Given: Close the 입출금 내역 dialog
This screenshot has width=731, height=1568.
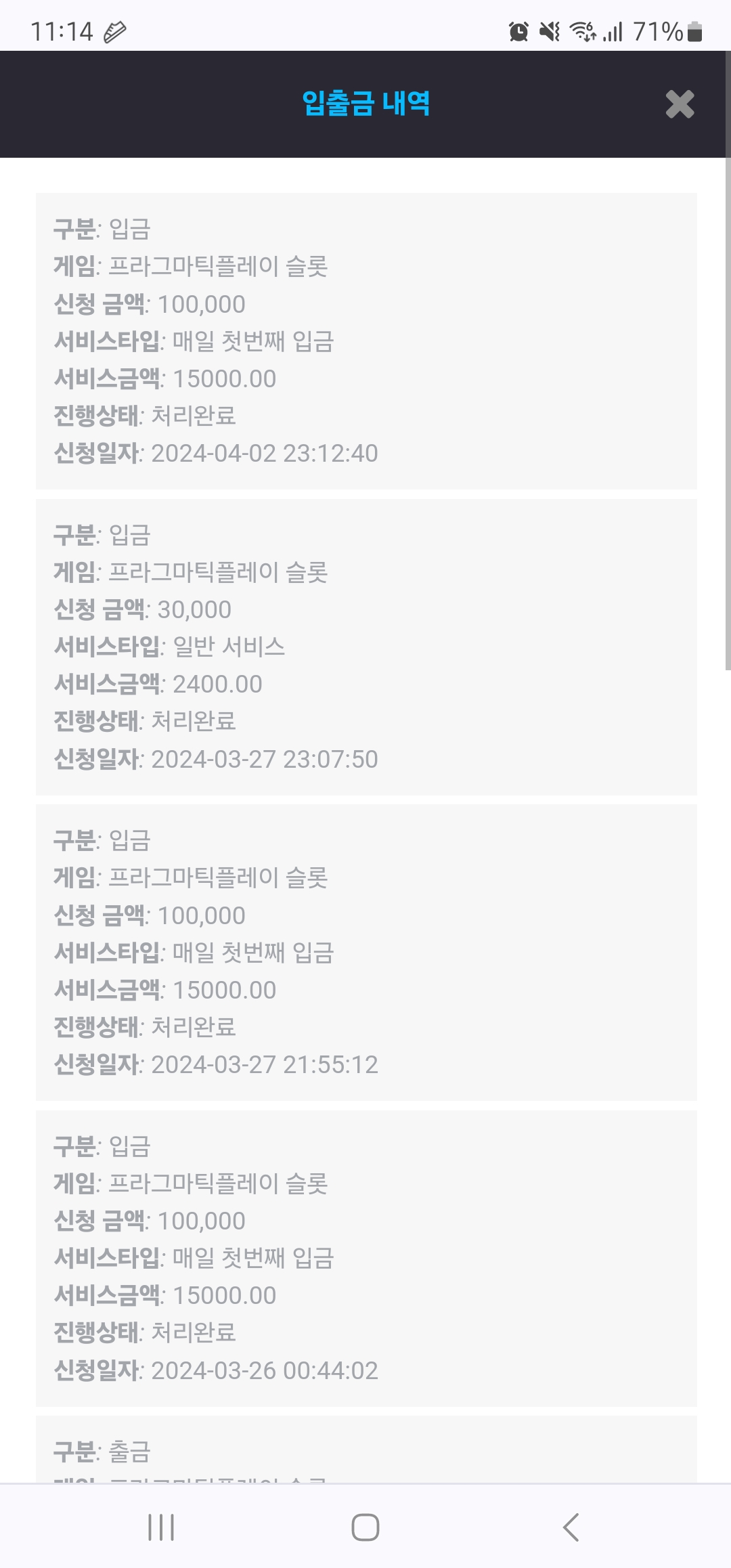Looking at the screenshot, I should point(680,104).
